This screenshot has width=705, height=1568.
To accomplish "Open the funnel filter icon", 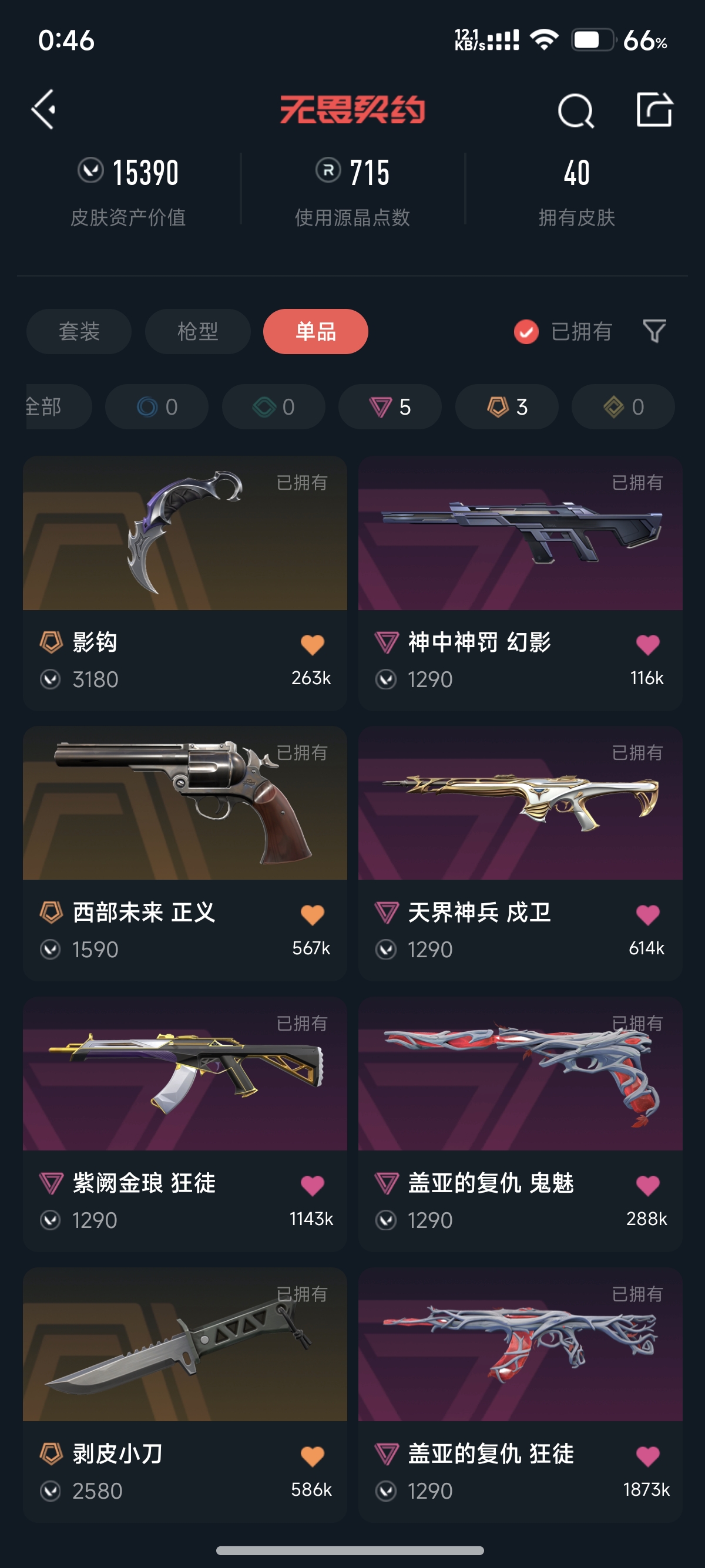I will click(x=654, y=331).
